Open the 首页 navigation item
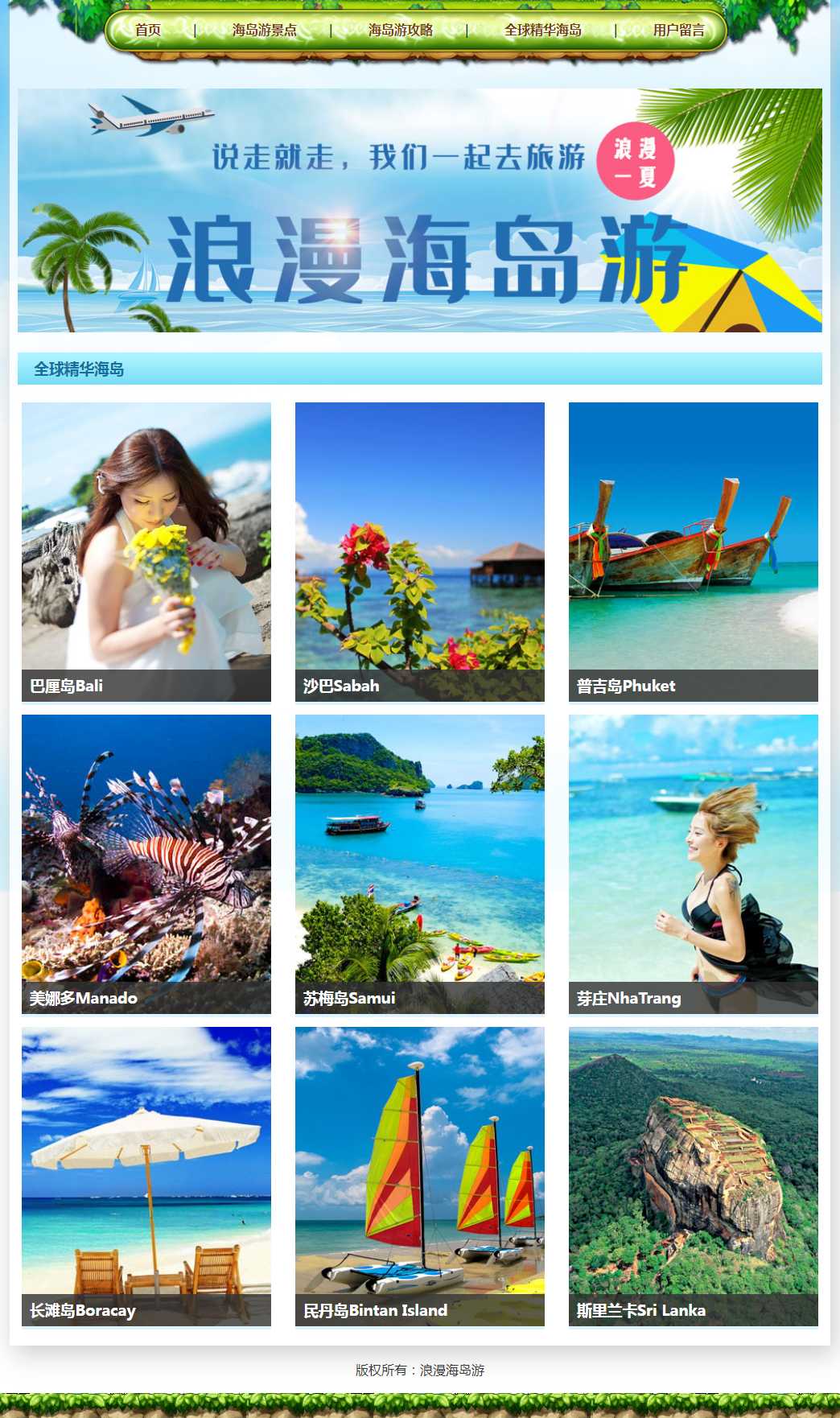 pos(148,31)
